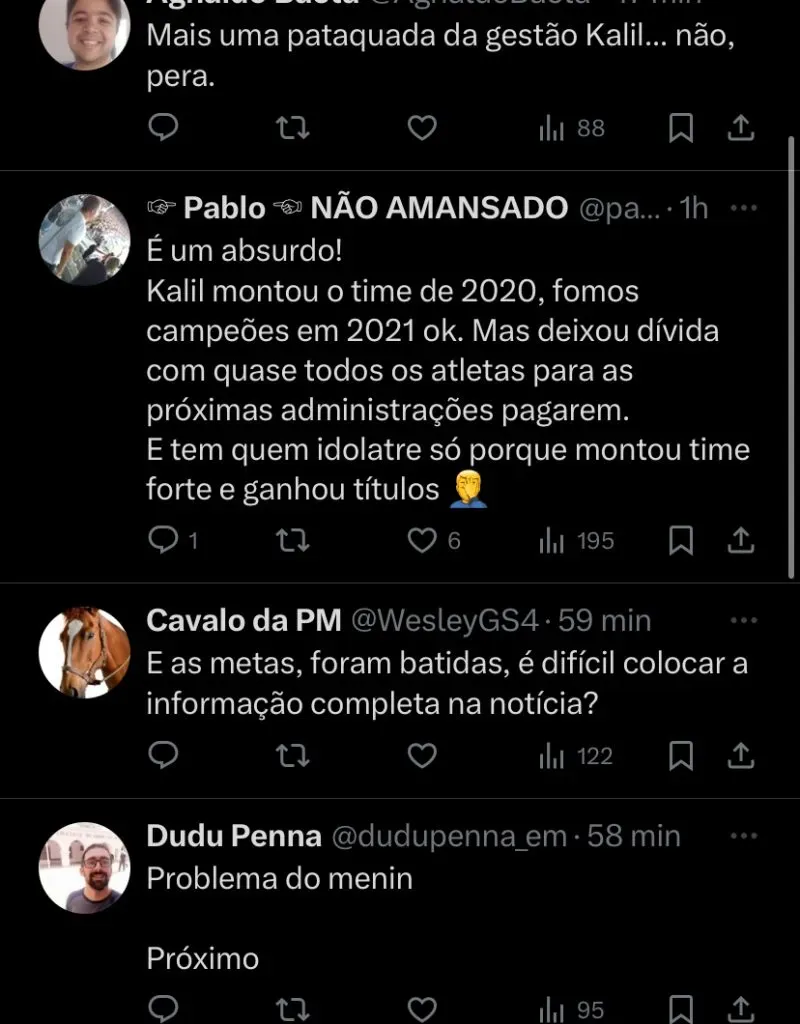Share Cavalo da PM's tweet
Viewport: 800px width, 1024px height.
point(740,756)
